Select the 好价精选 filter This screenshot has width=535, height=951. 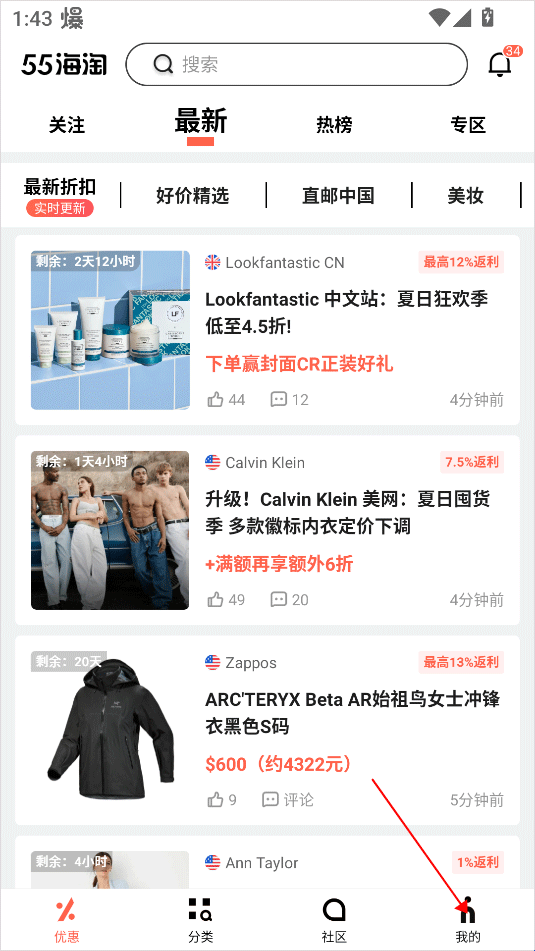pyautogui.click(x=193, y=195)
